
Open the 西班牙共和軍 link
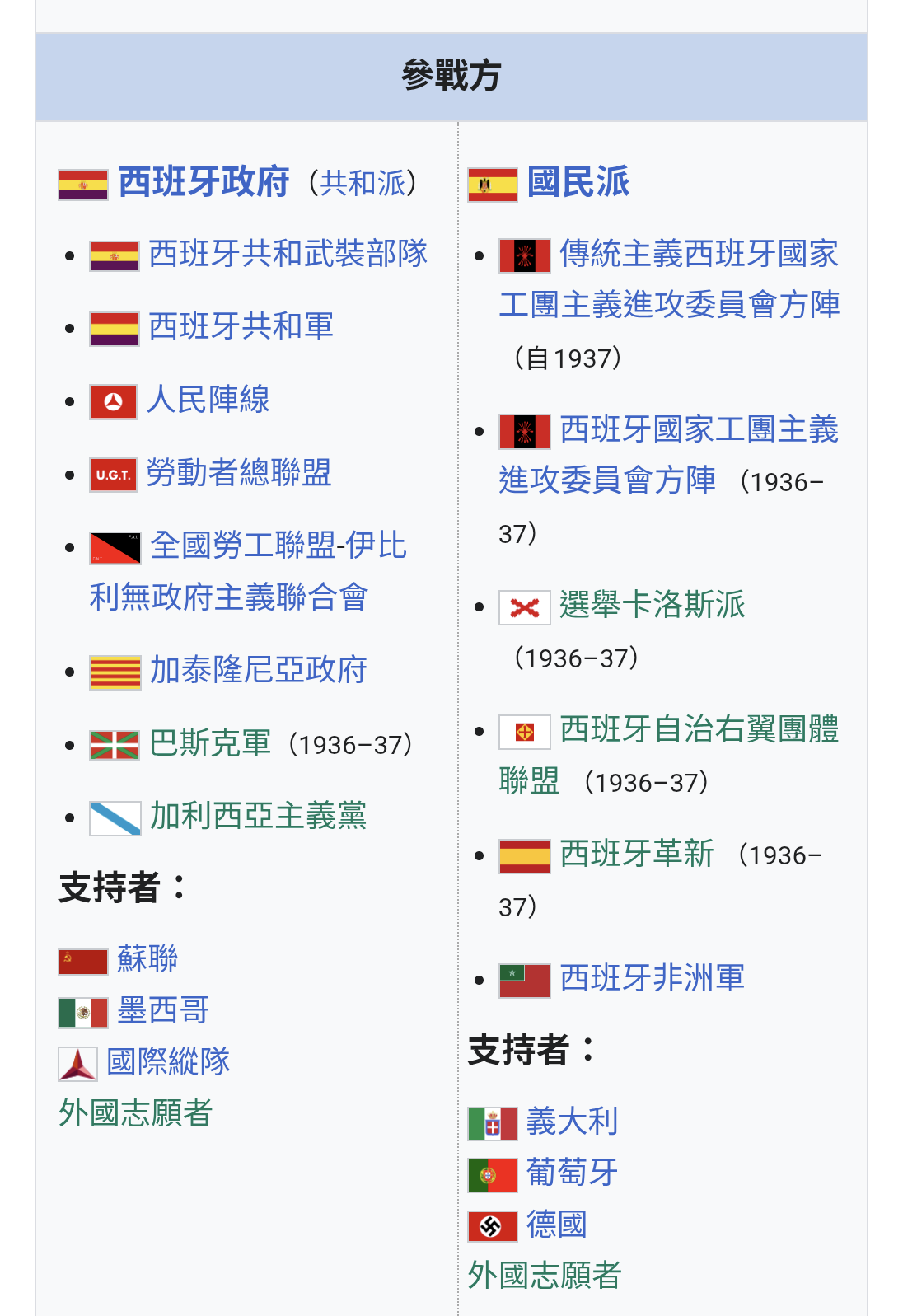tap(241, 327)
